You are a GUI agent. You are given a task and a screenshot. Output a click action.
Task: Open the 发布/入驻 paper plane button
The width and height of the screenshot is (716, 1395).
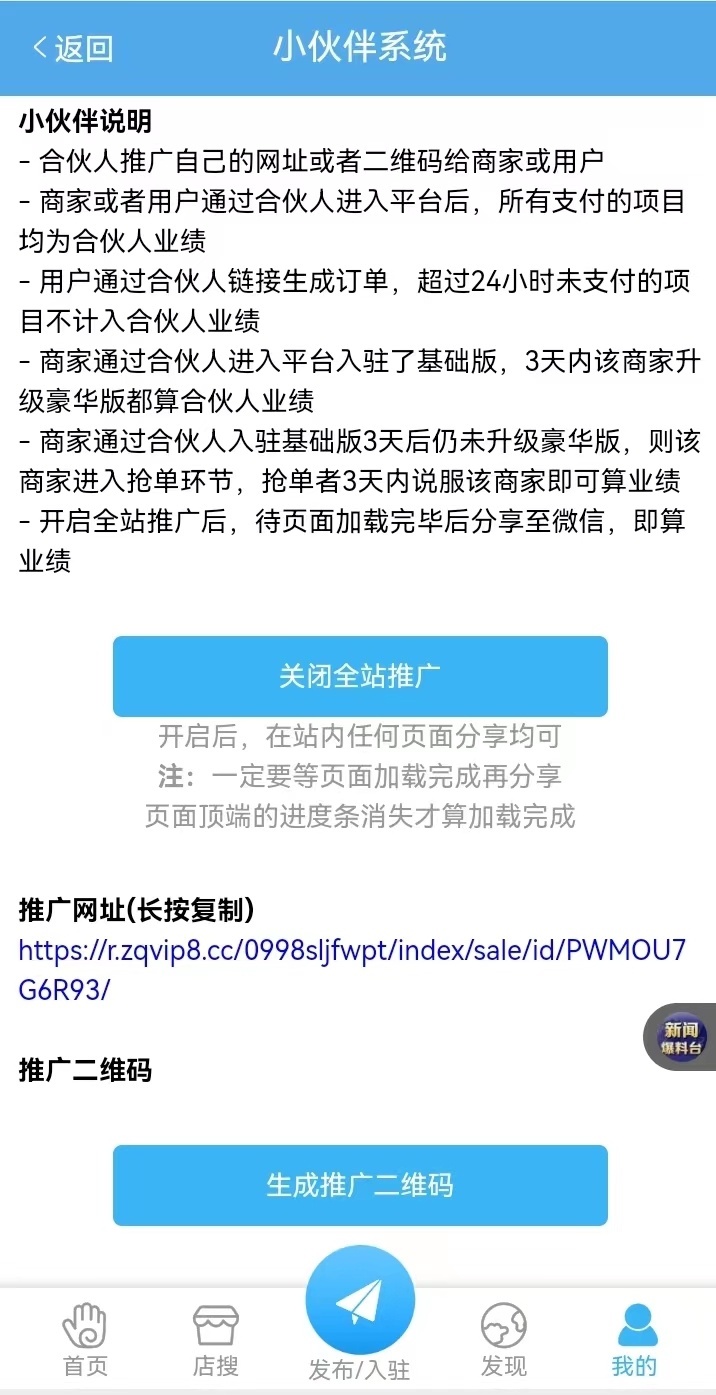pos(359,1302)
